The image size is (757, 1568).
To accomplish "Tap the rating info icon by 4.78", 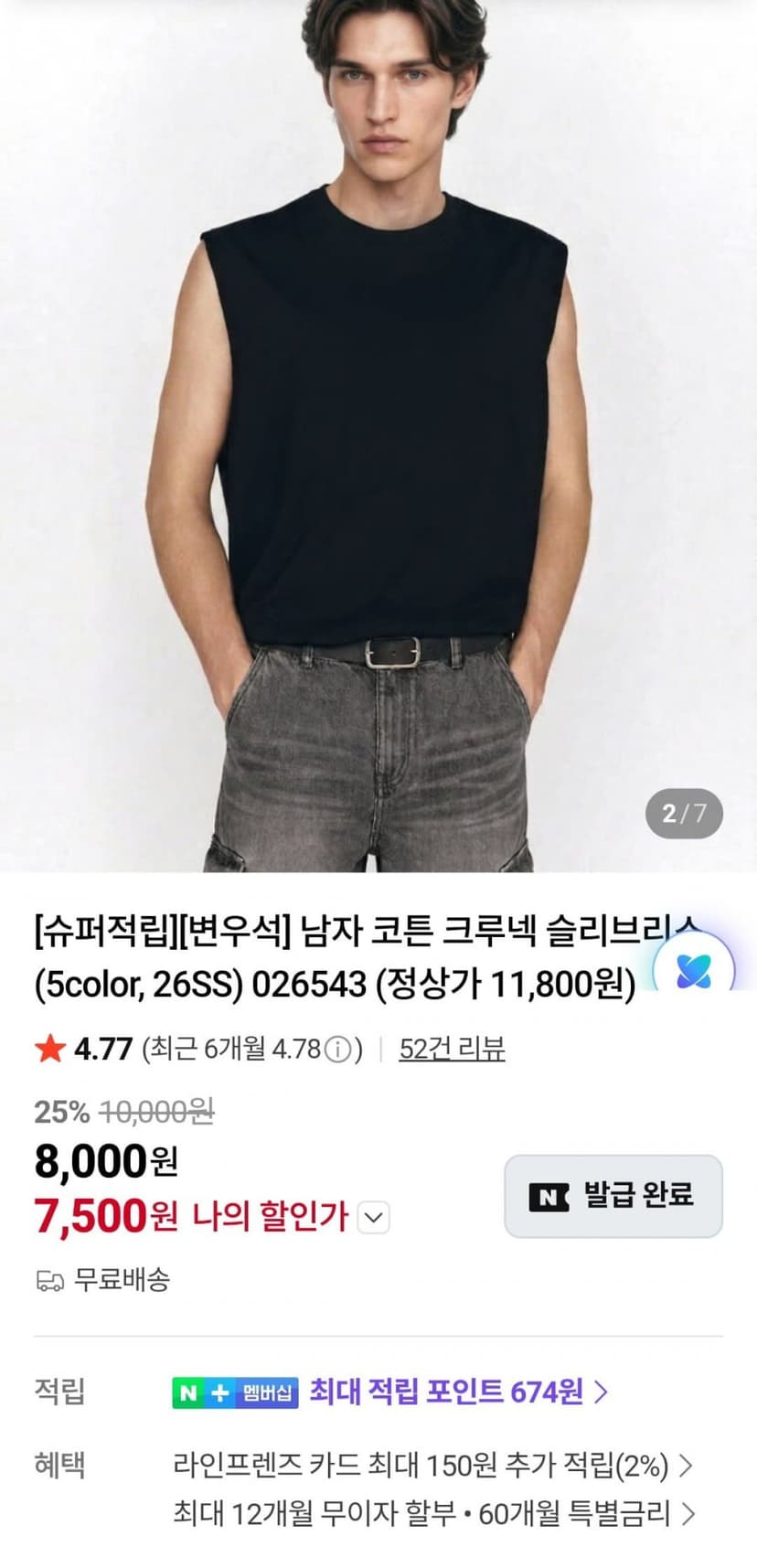I will coord(338,1050).
